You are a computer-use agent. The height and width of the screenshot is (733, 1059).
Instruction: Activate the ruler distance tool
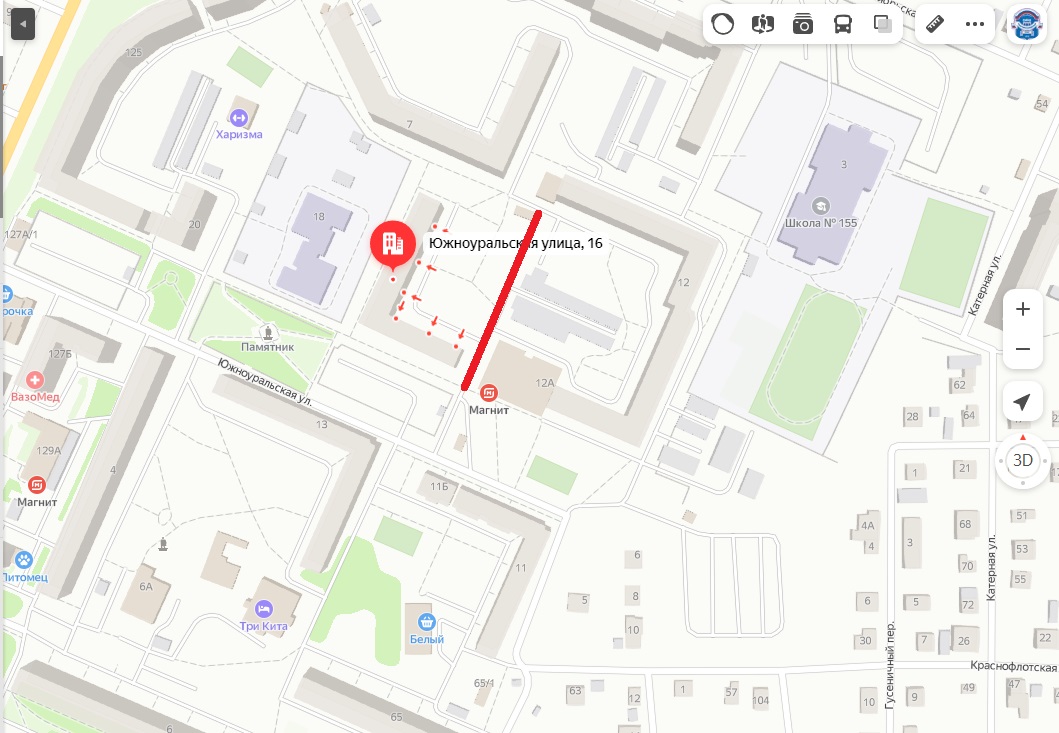pyautogui.click(x=936, y=24)
